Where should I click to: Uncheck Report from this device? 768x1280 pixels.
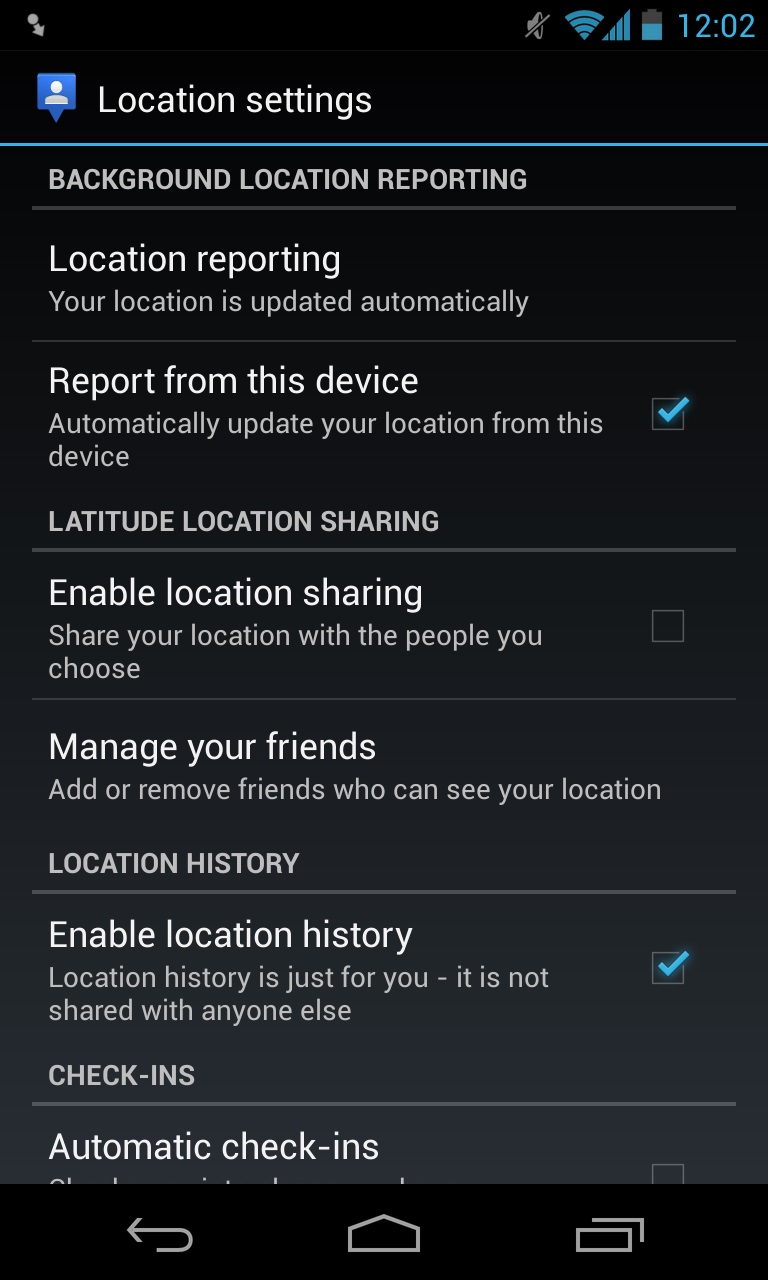tap(668, 412)
